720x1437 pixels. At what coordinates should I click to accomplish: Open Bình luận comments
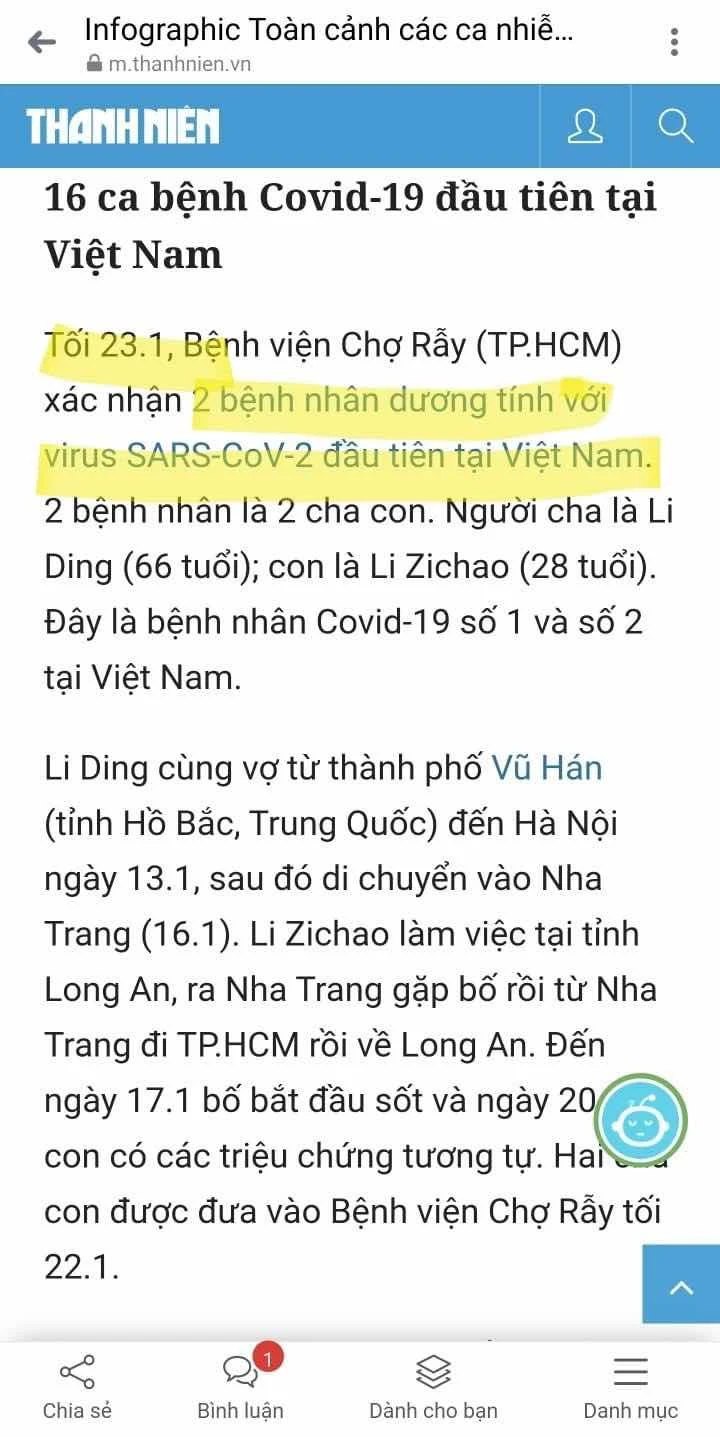241,1387
